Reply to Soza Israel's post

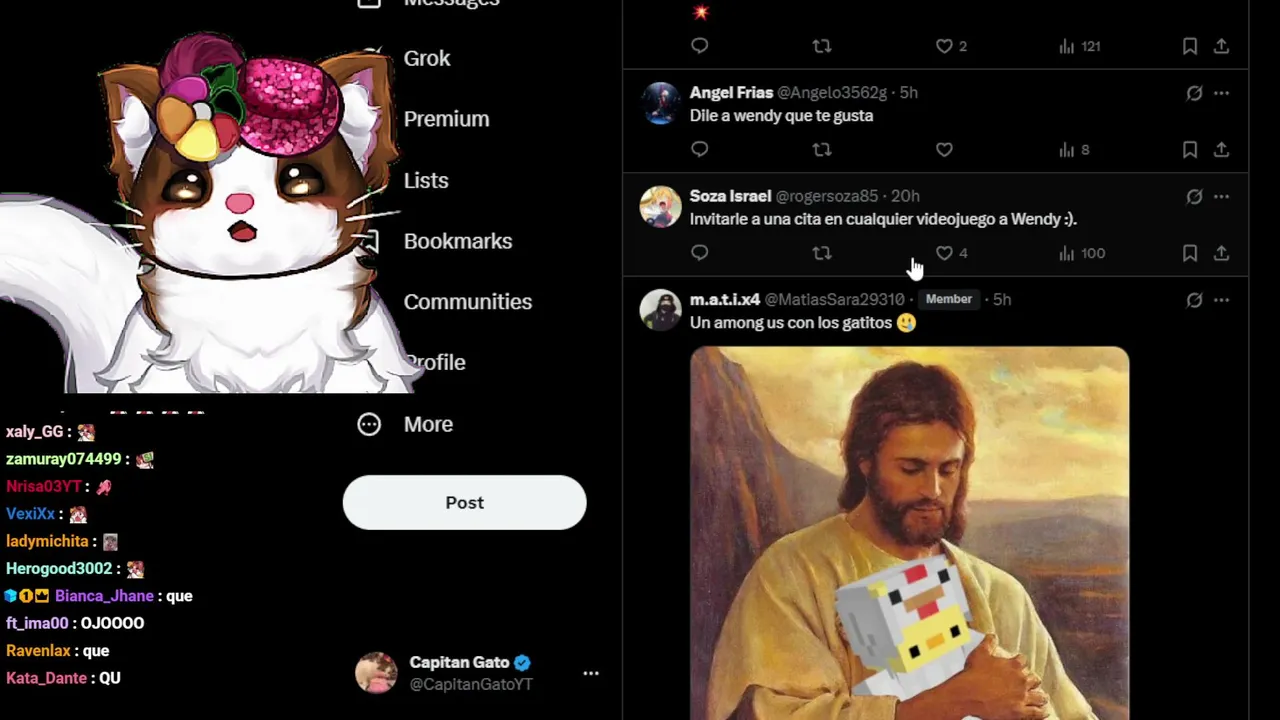[x=699, y=253]
